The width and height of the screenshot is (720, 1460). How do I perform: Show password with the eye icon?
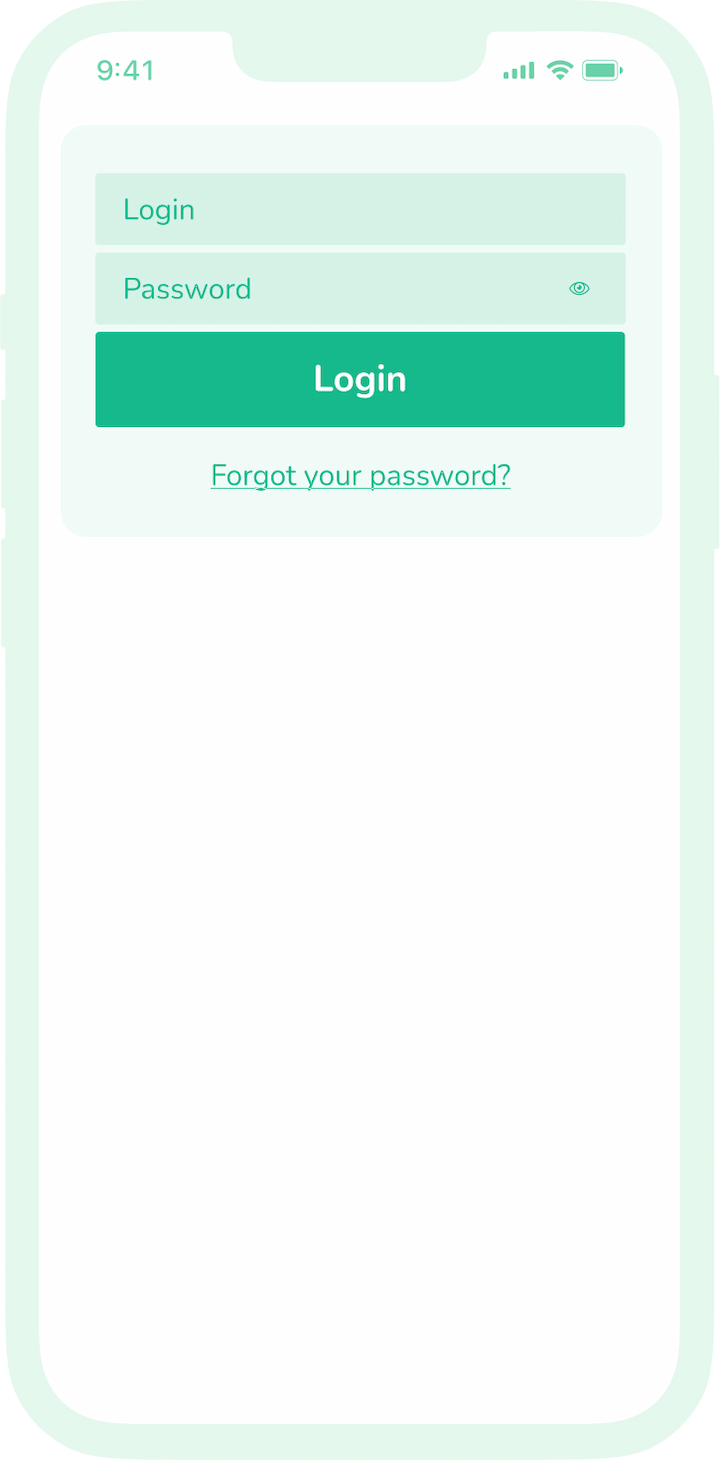click(x=579, y=289)
